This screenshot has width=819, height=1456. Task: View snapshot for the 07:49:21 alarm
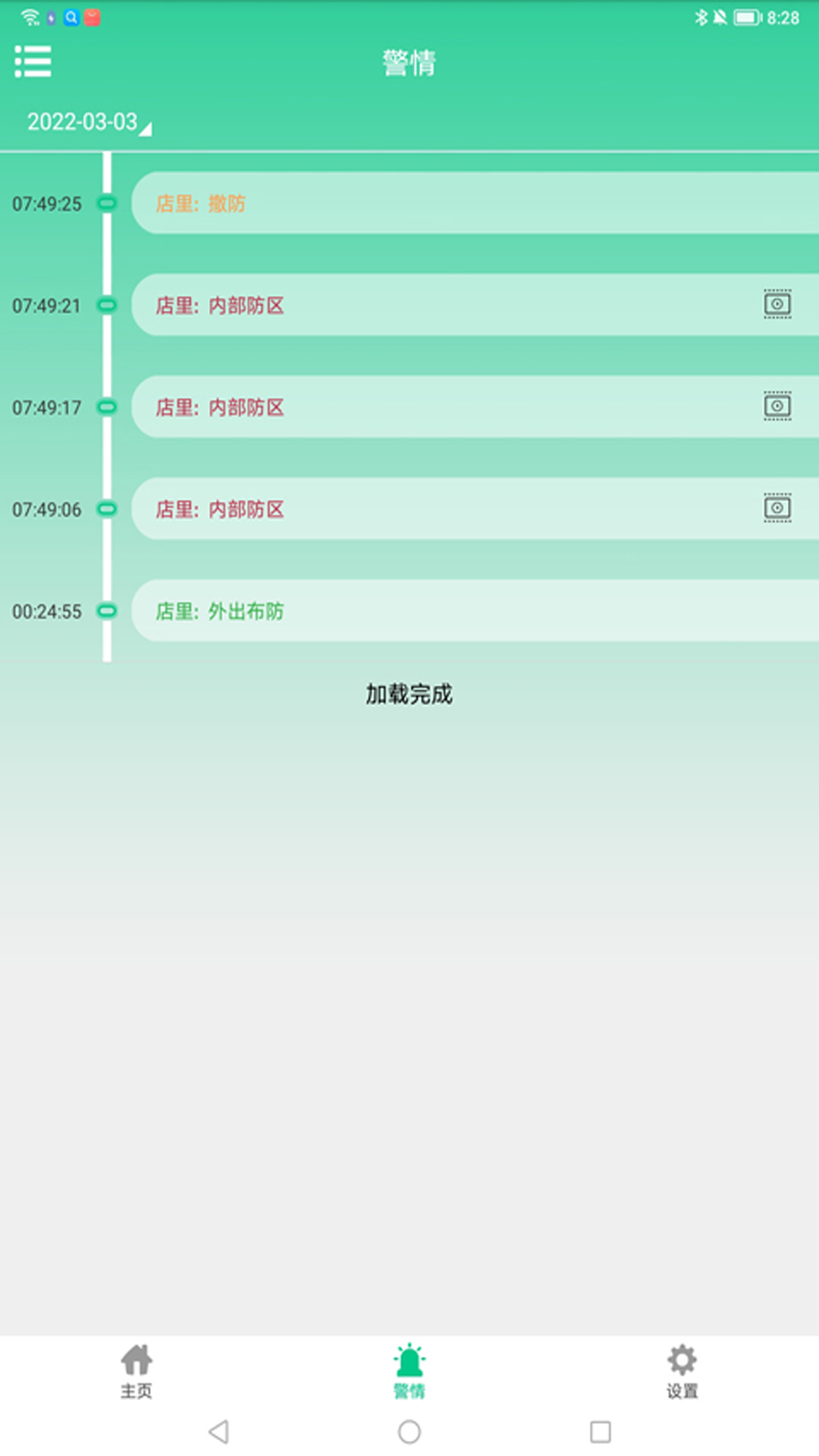(777, 304)
